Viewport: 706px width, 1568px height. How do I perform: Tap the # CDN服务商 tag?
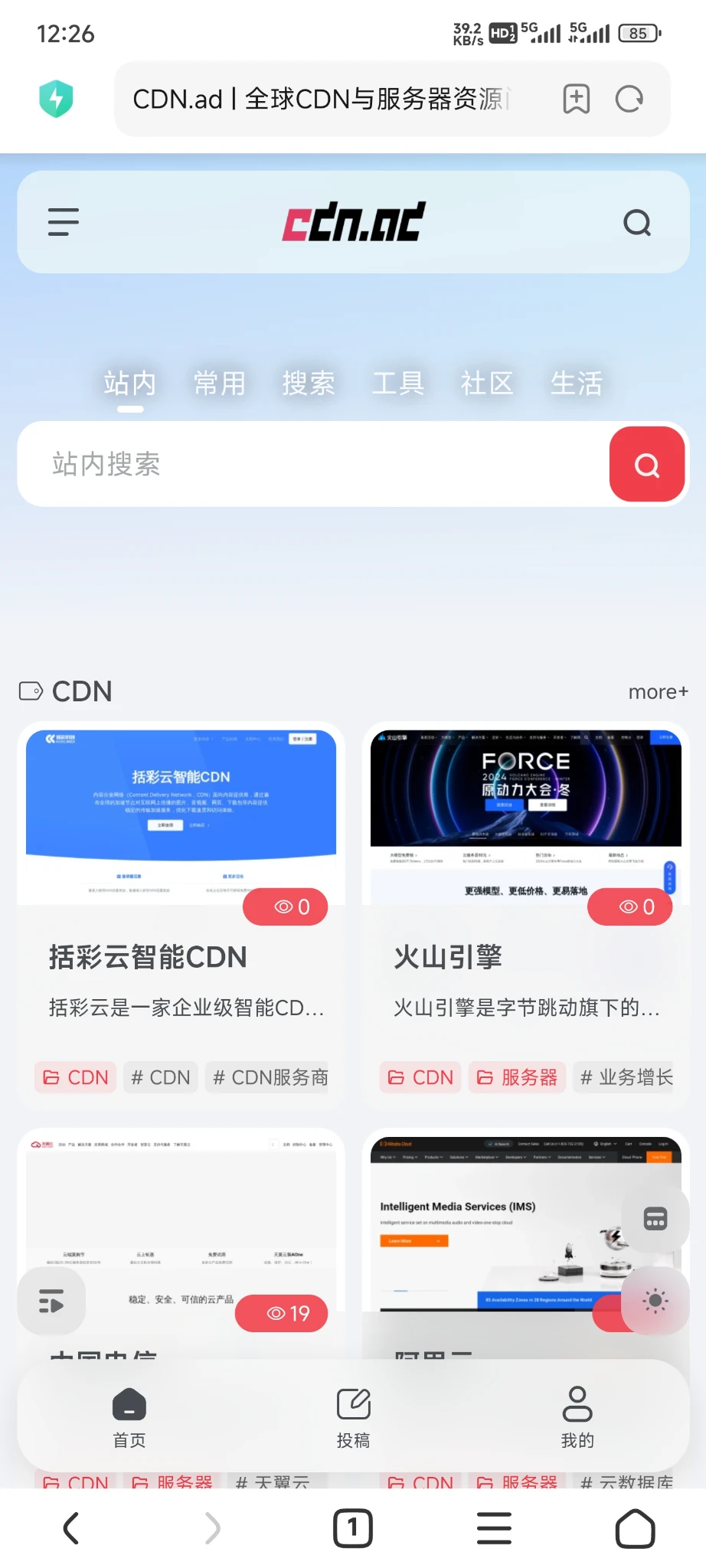tap(270, 1077)
